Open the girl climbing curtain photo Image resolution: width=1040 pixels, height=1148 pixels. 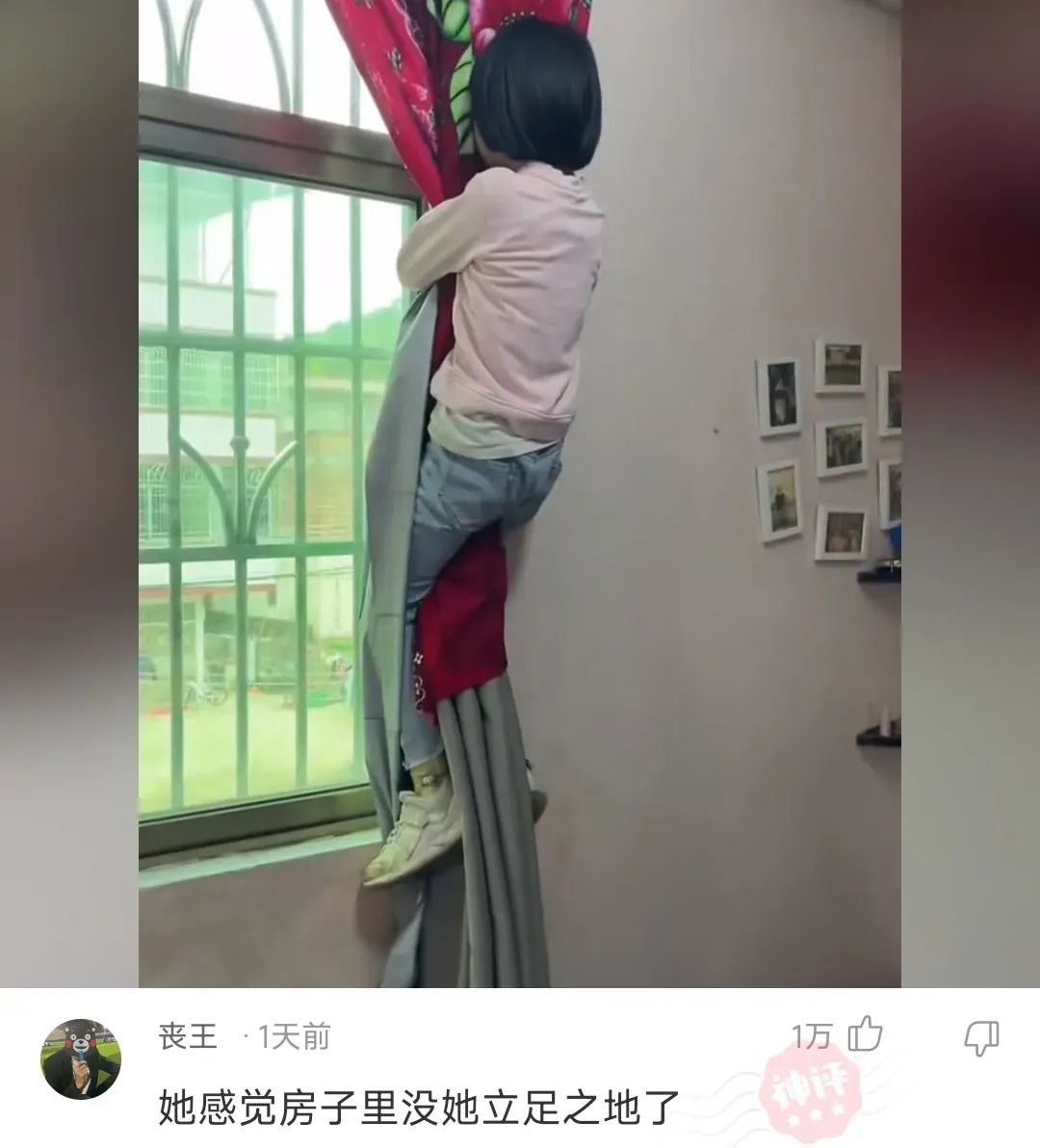click(x=520, y=493)
